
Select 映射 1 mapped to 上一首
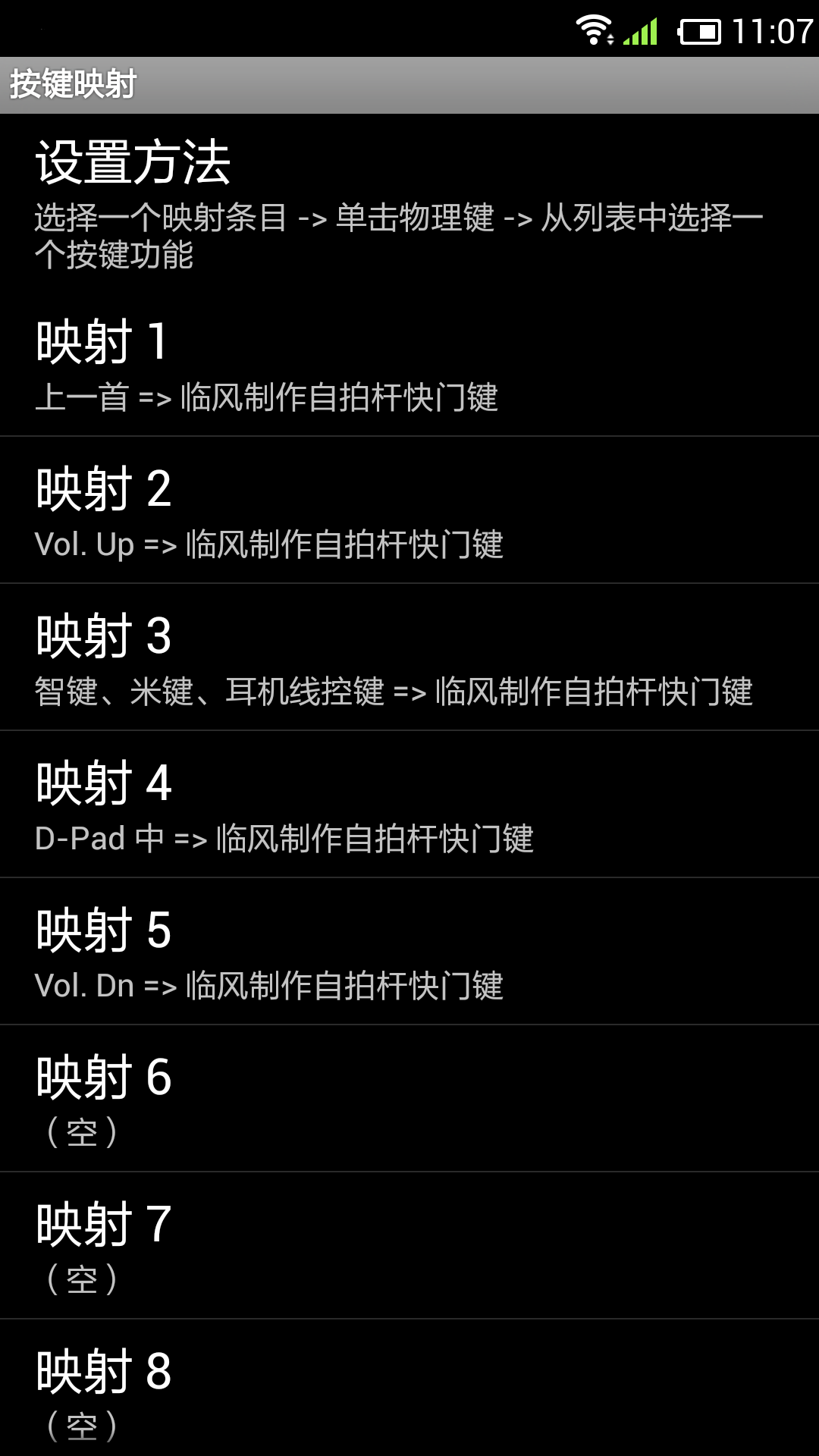point(409,364)
